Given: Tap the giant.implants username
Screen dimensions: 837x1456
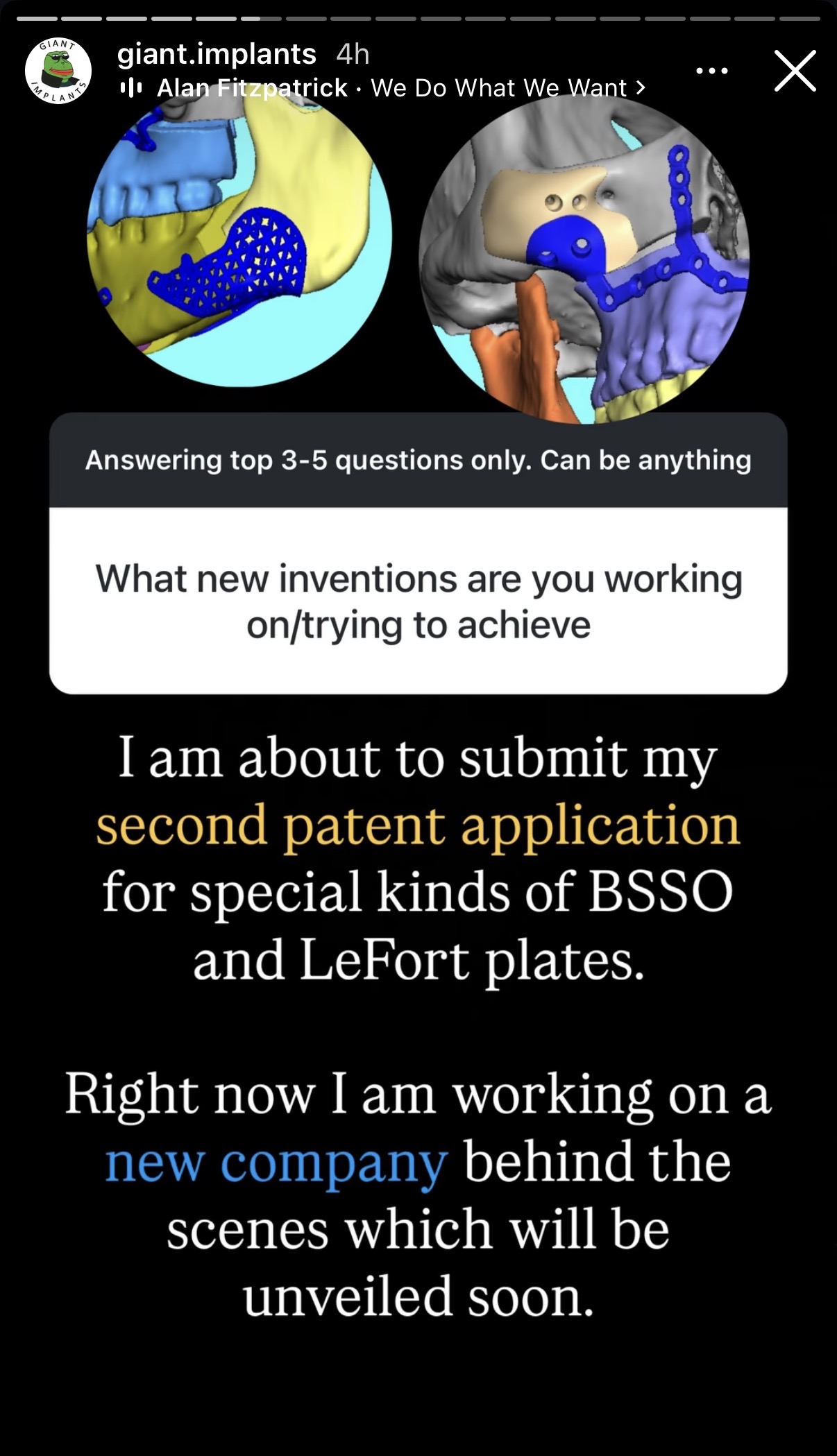Looking at the screenshot, I should [x=217, y=54].
